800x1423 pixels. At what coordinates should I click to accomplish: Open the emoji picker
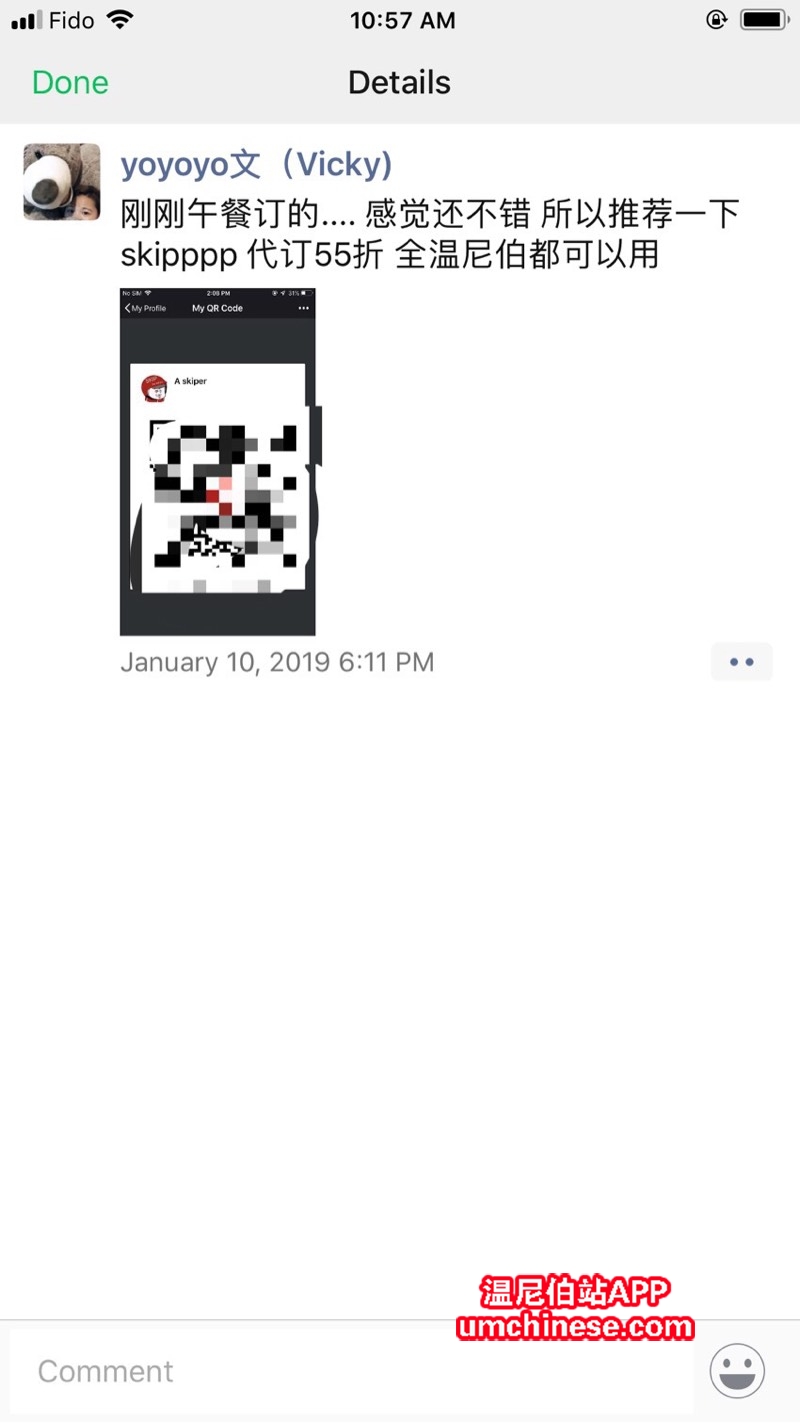(737, 1371)
